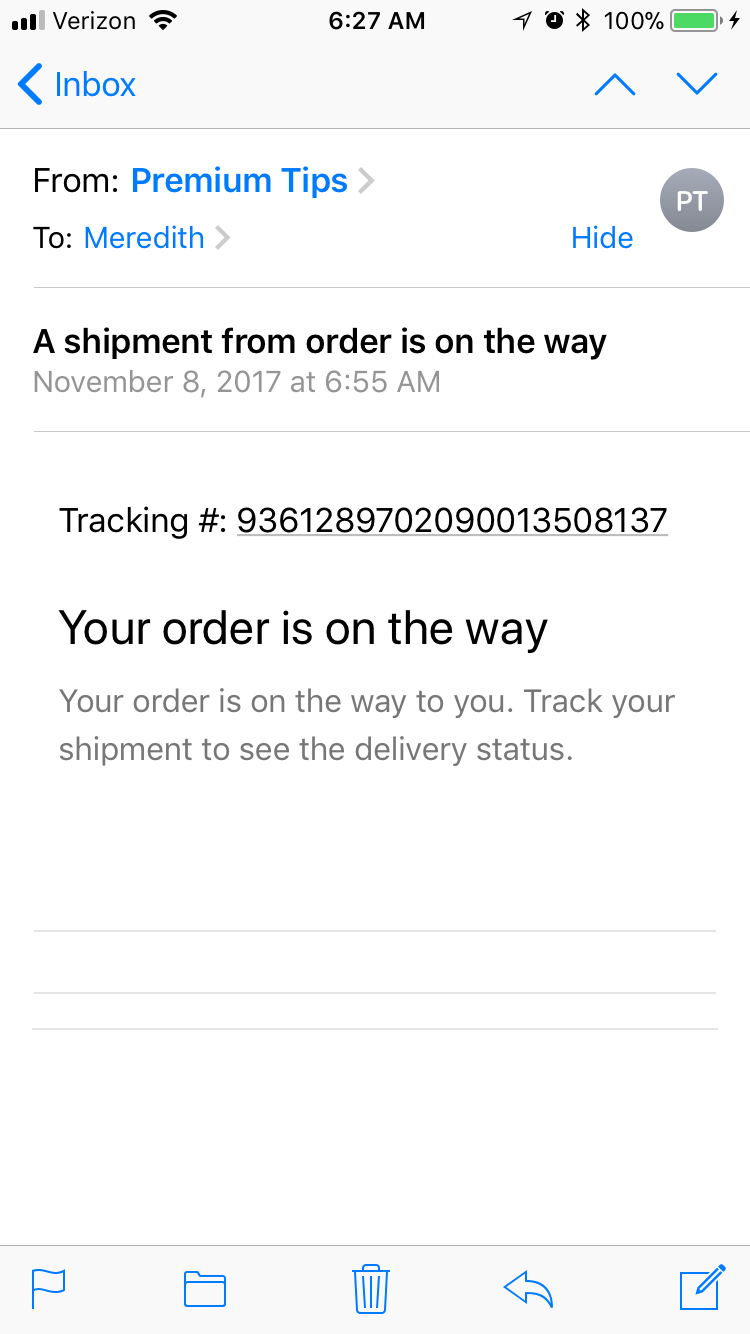Screen dimensions: 750x1334
Task: Reply to this email
Action: [x=529, y=1288]
